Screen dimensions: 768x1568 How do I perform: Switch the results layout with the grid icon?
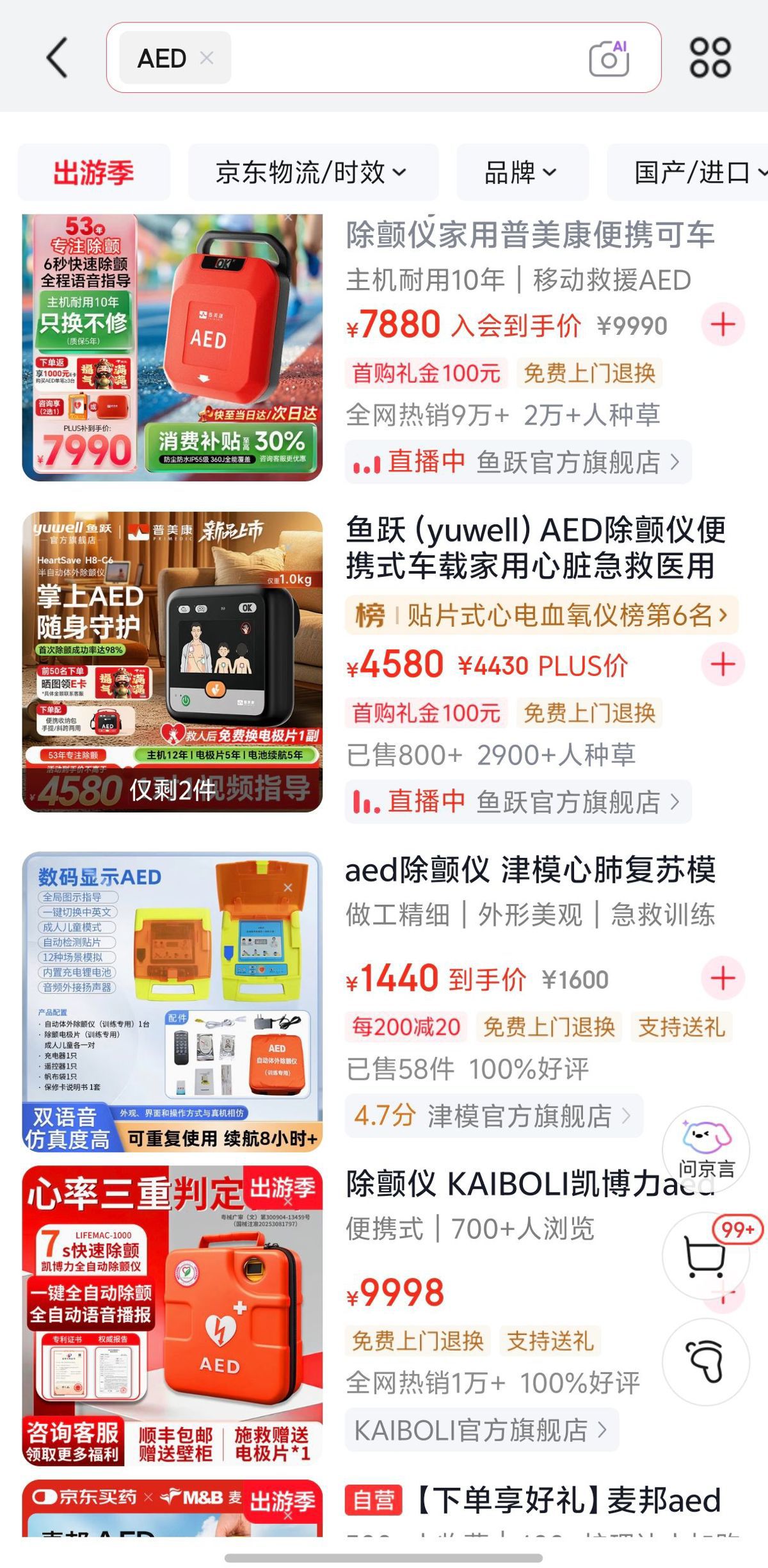click(710, 58)
